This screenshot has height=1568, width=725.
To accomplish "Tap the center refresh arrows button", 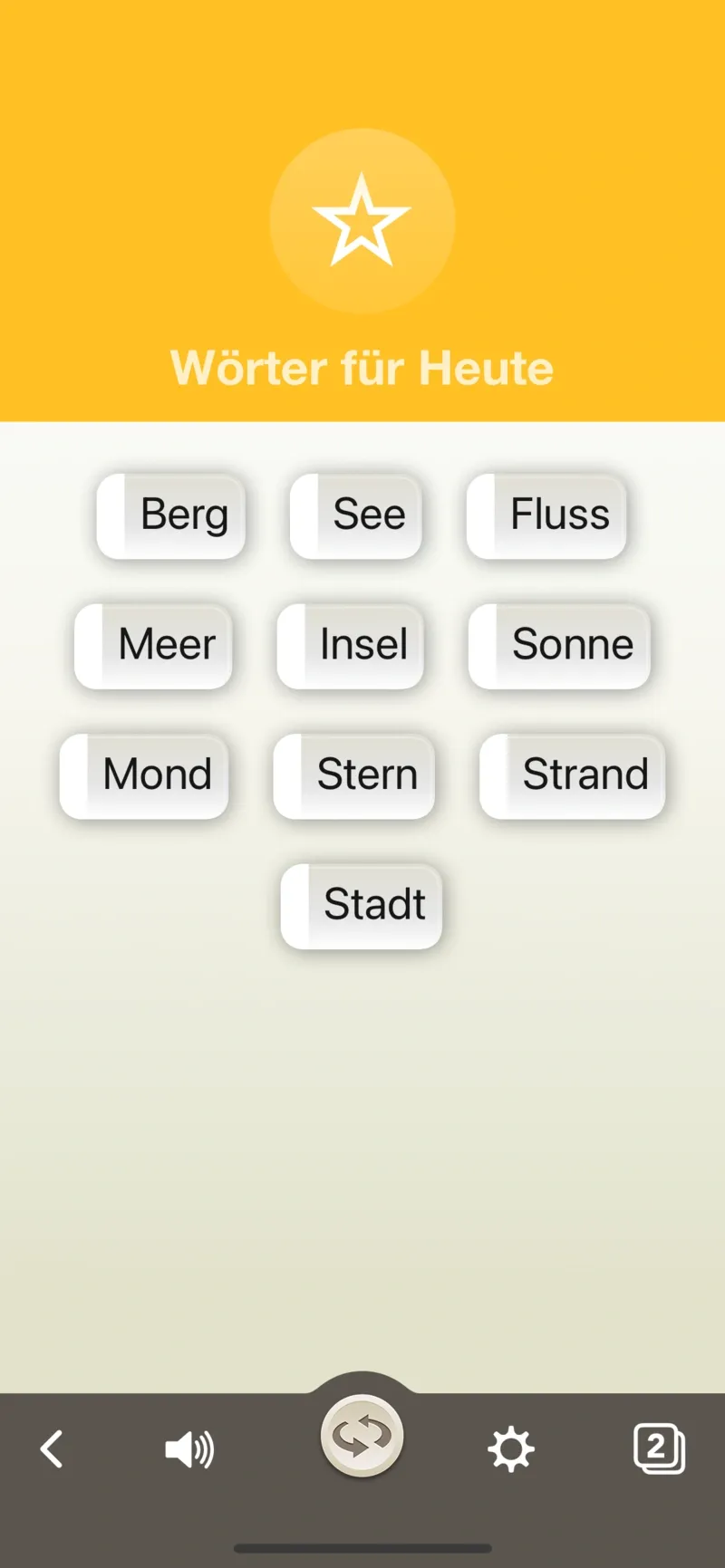I will pos(362,1436).
